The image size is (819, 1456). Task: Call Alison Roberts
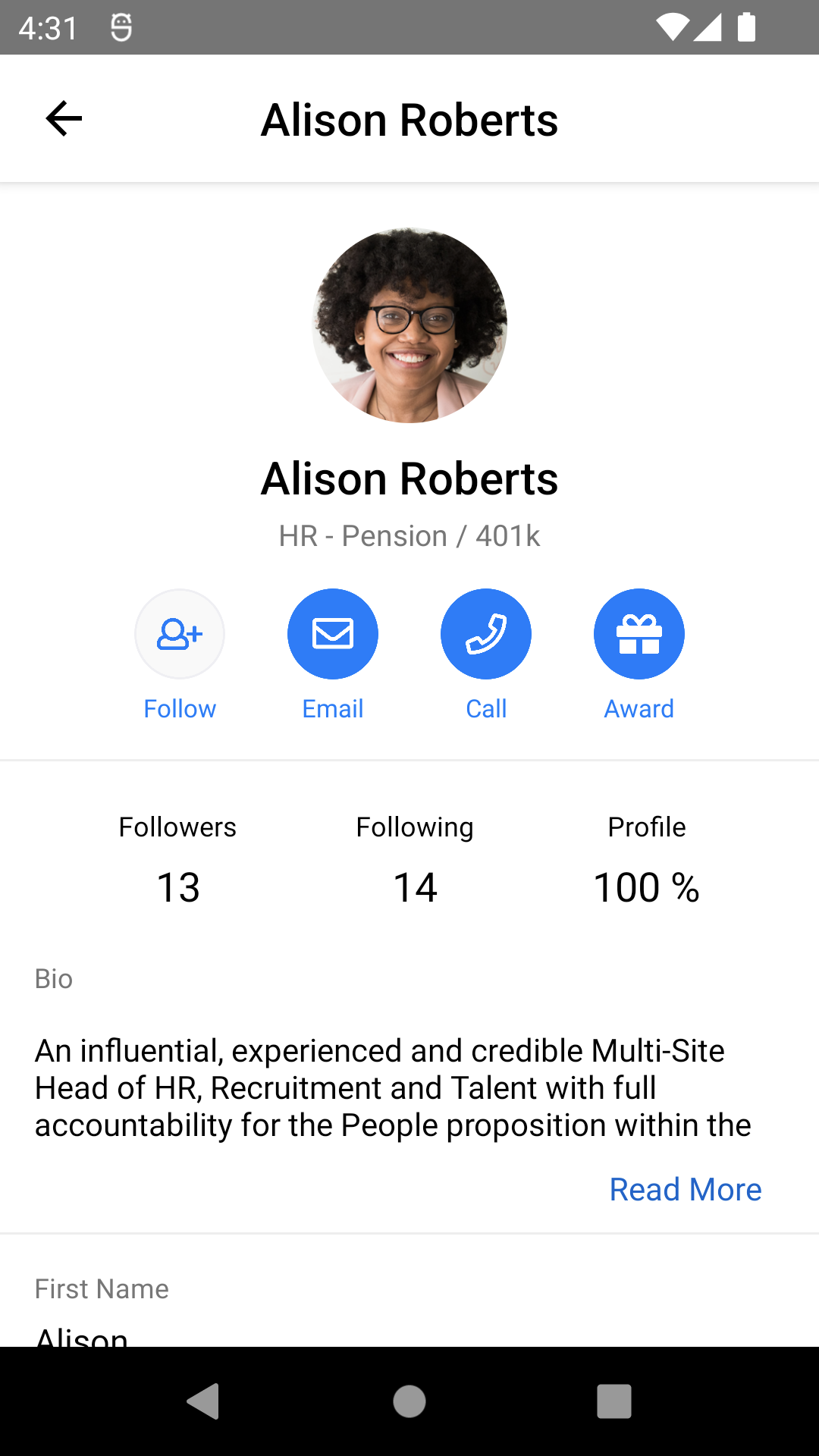486,634
